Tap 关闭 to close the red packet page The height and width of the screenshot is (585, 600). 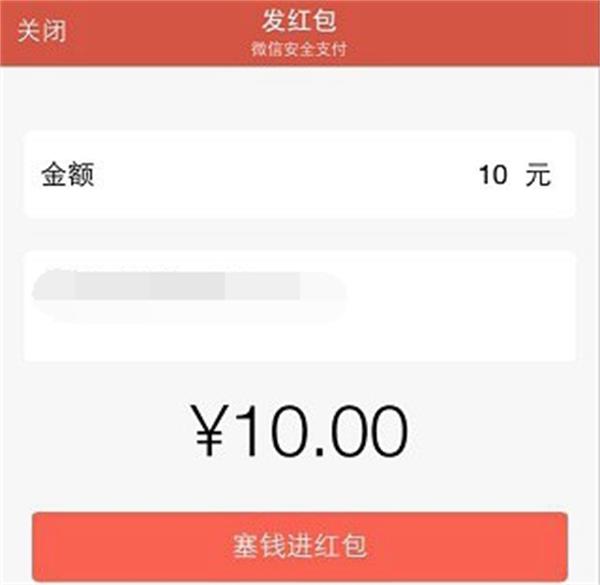41,31
